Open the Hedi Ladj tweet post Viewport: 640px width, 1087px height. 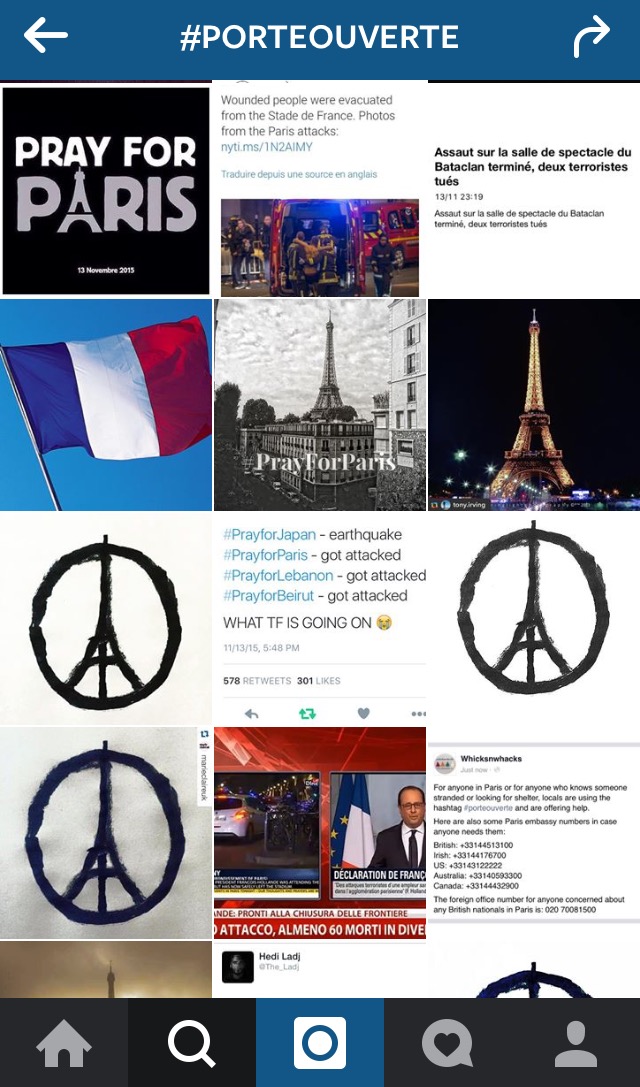(x=320, y=970)
